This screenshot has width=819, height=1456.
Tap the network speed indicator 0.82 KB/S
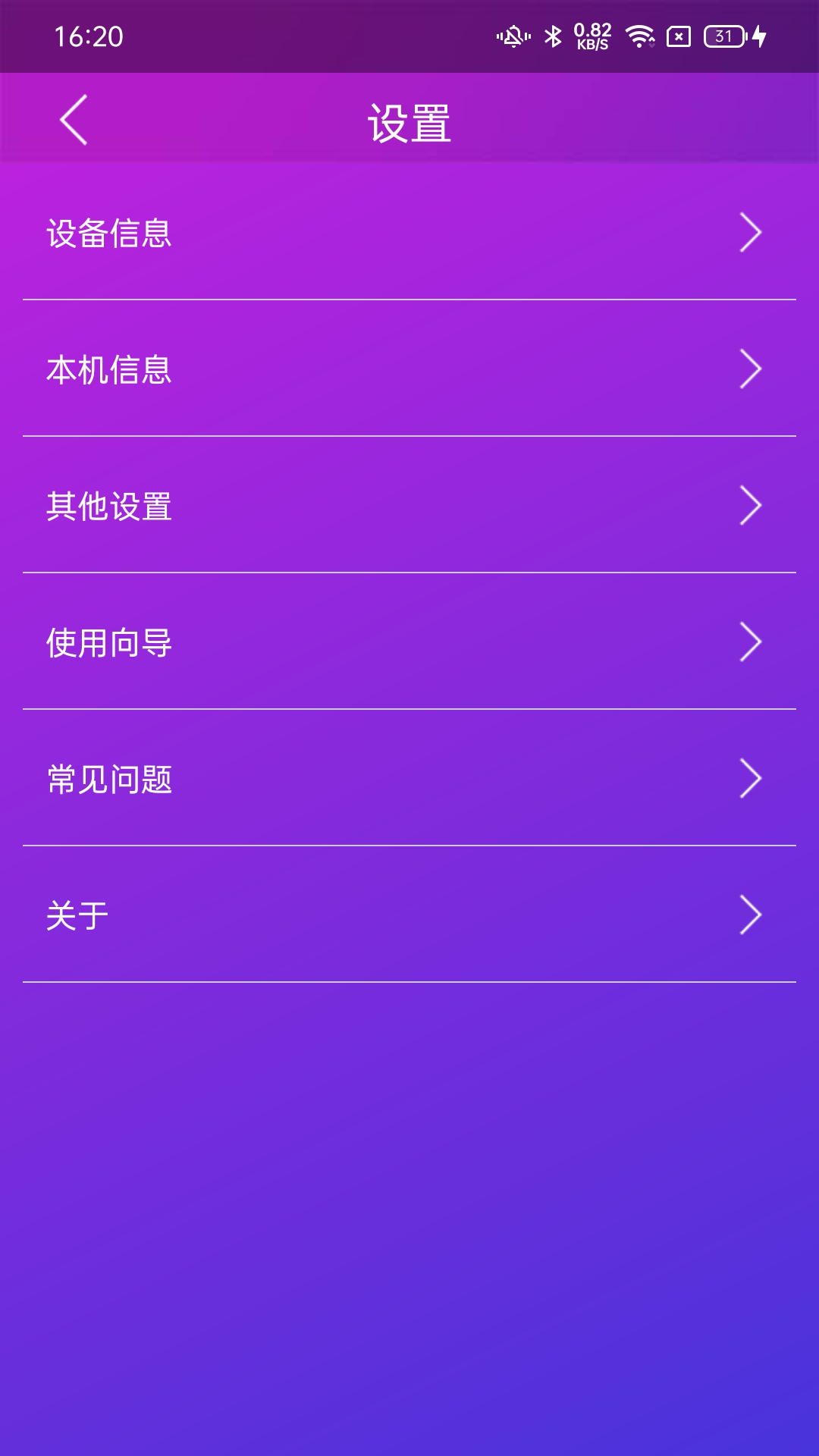coord(593,34)
